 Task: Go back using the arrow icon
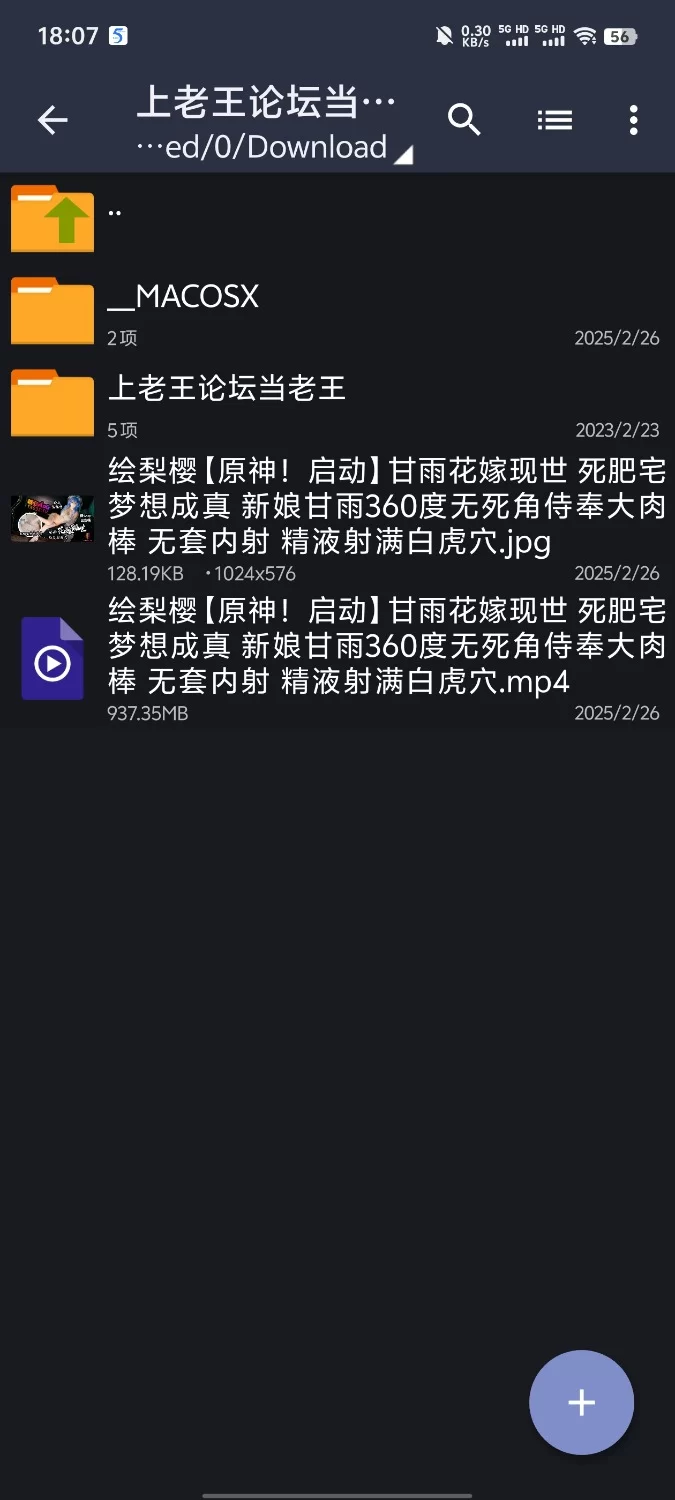click(52, 121)
